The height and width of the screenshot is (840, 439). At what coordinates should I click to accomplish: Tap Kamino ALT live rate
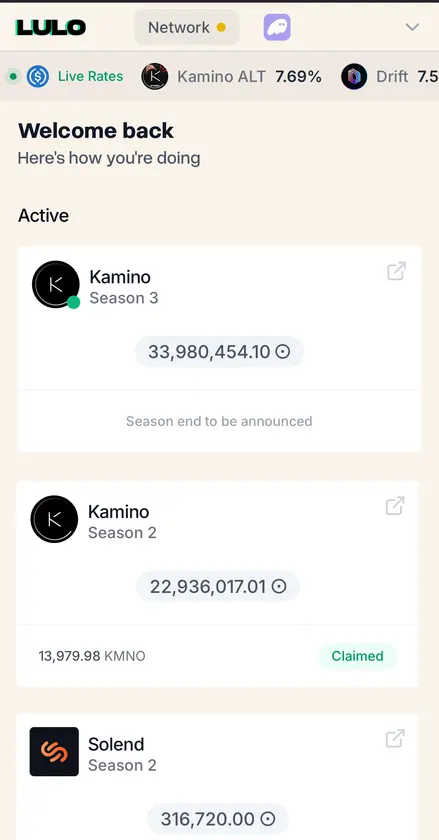[x=232, y=77]
